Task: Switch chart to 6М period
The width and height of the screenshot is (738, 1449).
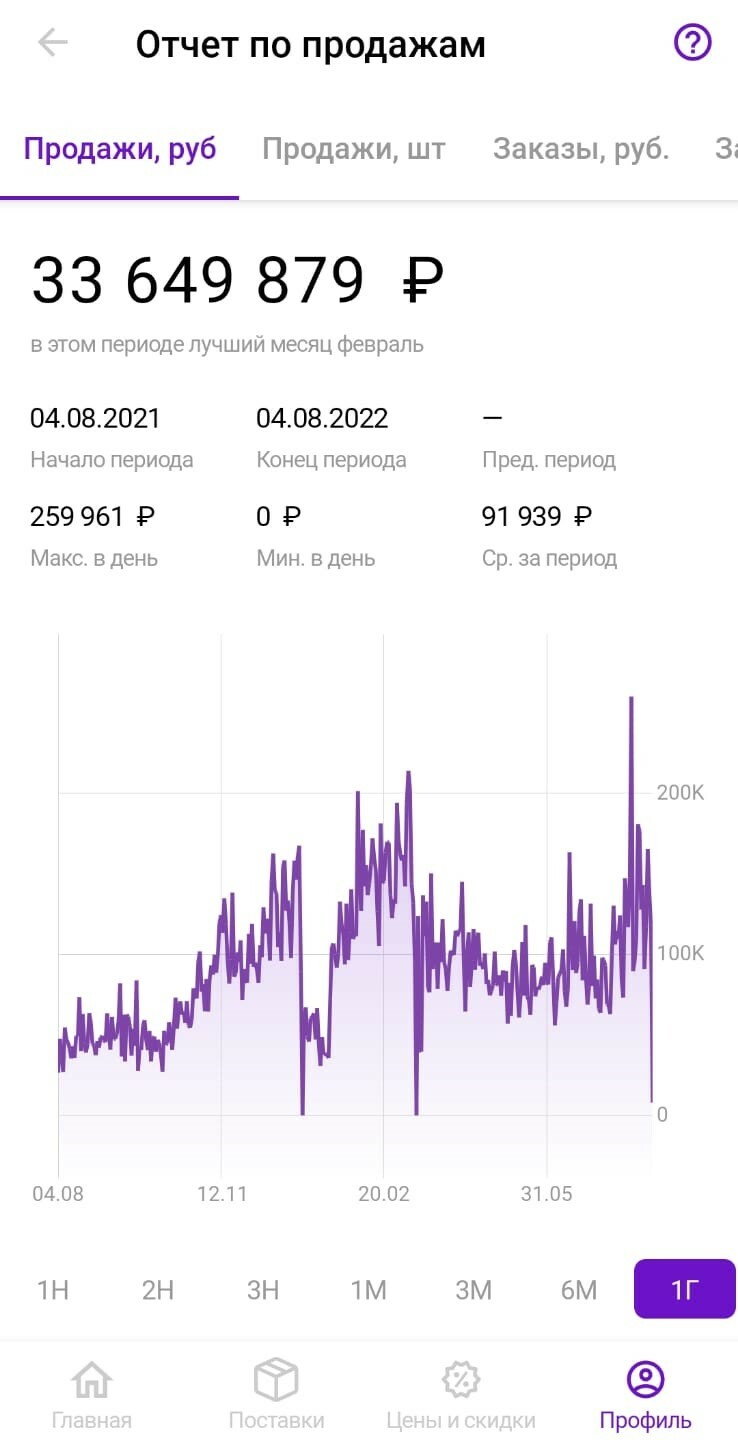Action: click(x=578, y=1290)
